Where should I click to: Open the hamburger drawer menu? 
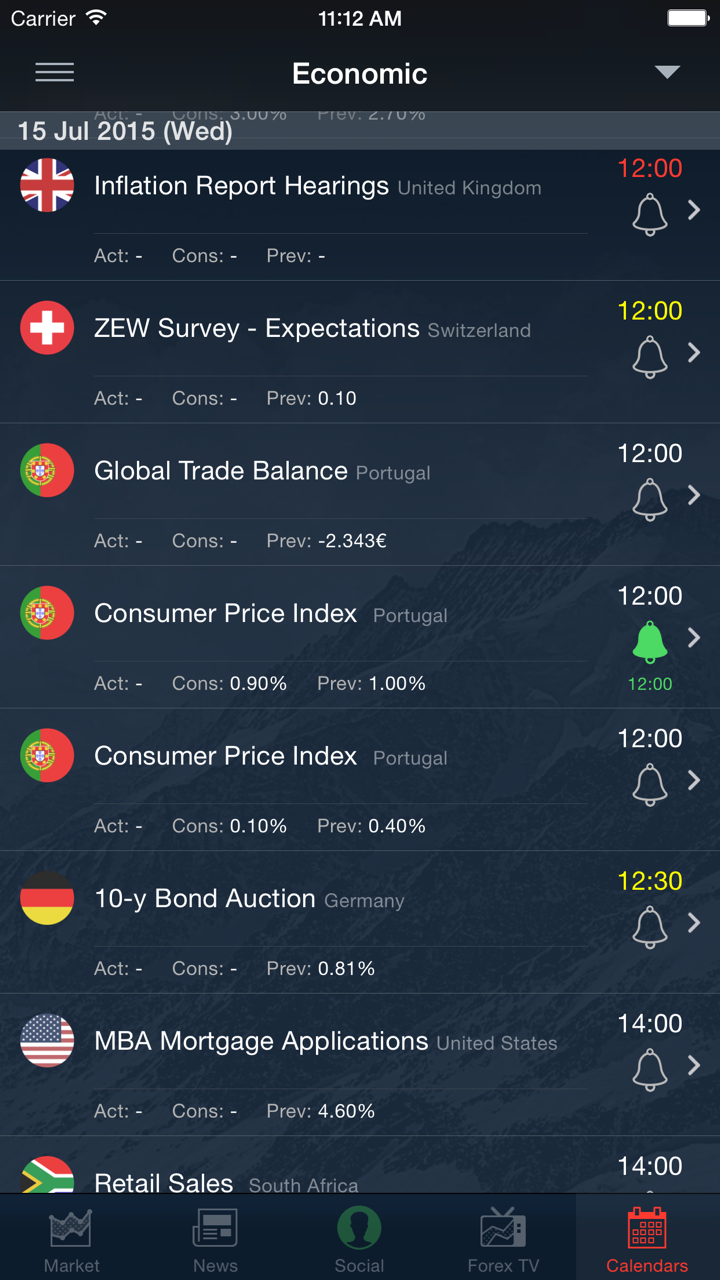[x=54, y=72]
